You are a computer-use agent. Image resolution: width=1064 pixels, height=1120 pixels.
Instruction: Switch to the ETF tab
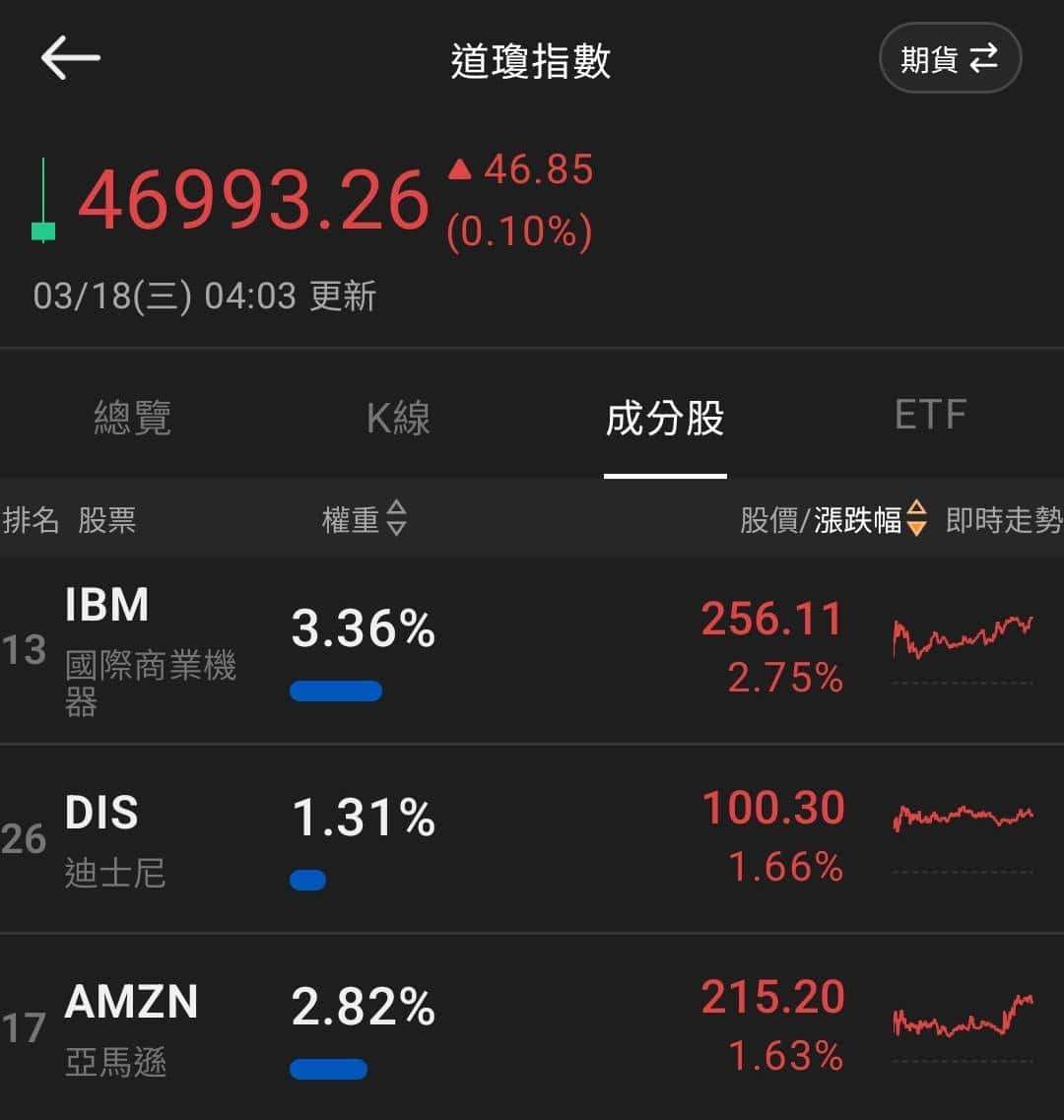pos(930,416)
